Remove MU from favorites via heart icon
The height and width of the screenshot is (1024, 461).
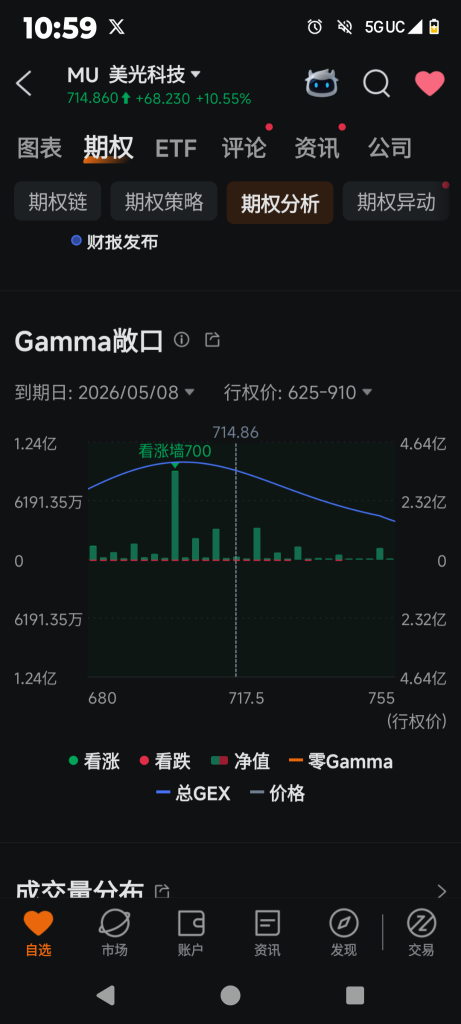click(430, 84)
